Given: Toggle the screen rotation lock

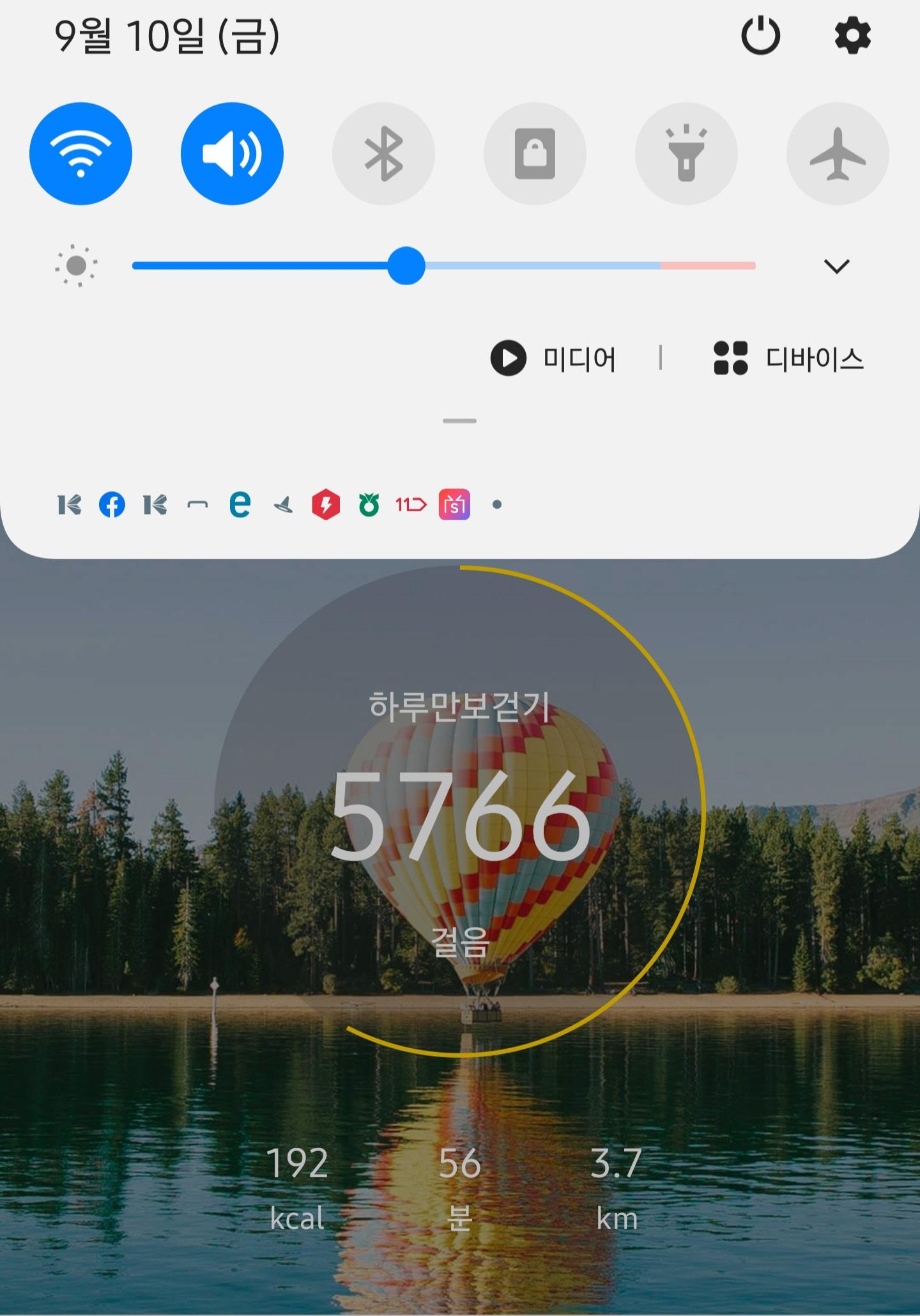Looking at the screenshot, I should tap(535, 153).
